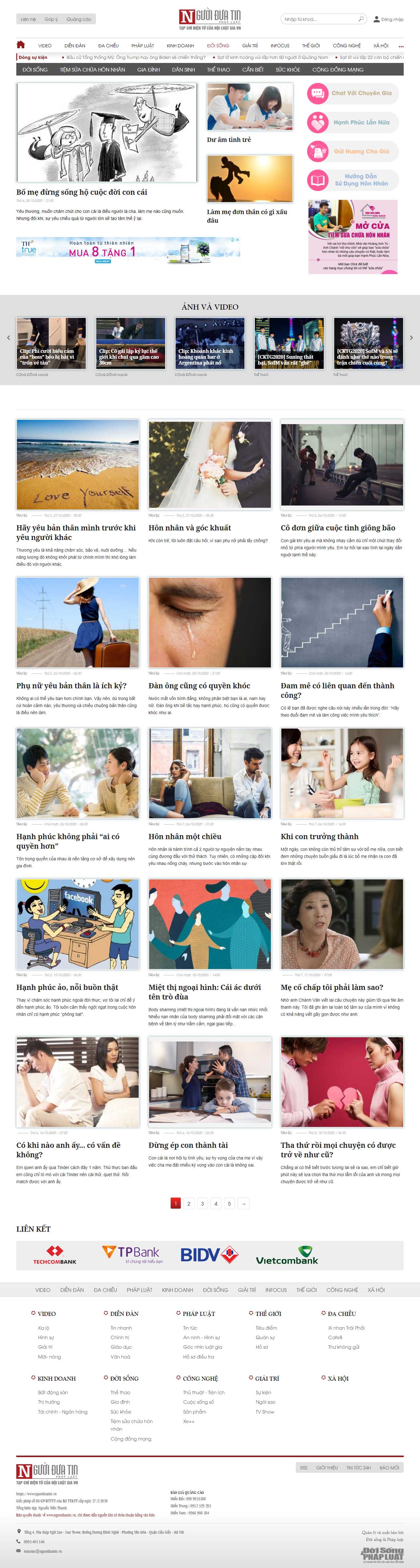Go to page 2 of articles
Screen dimensions: 420x1568
point(189,1203)
